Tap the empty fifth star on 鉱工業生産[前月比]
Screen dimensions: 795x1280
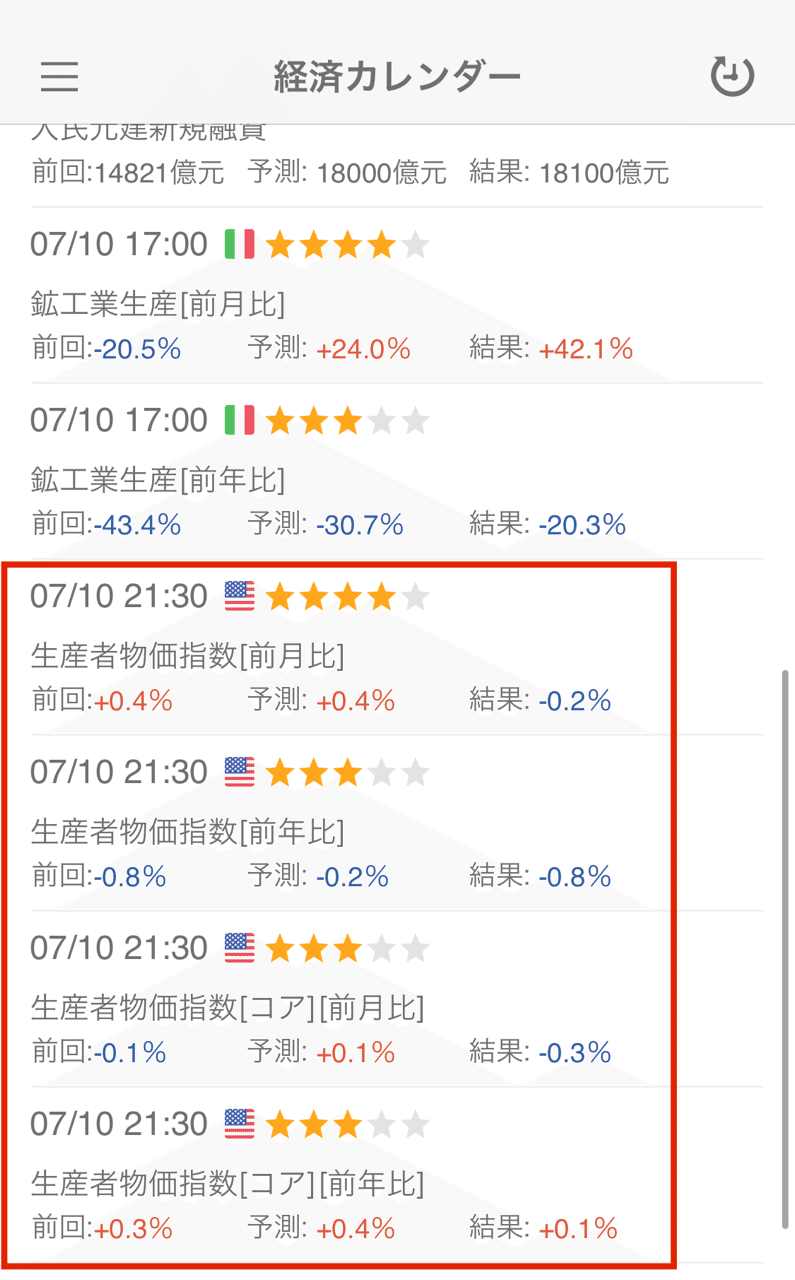pyautogui.click(x=416, y=242)
